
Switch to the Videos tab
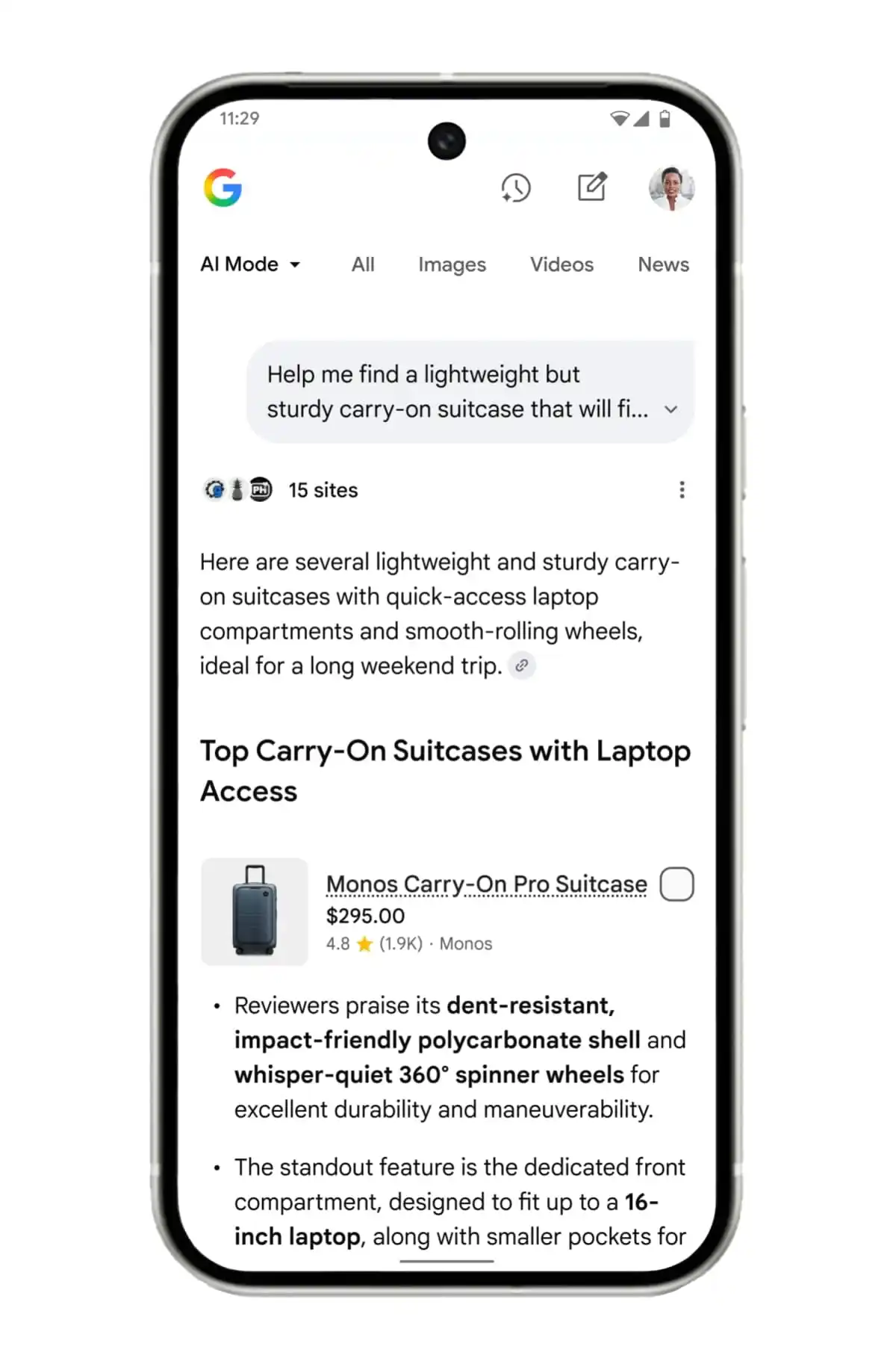pyautogui.click(x=561, y=264)
